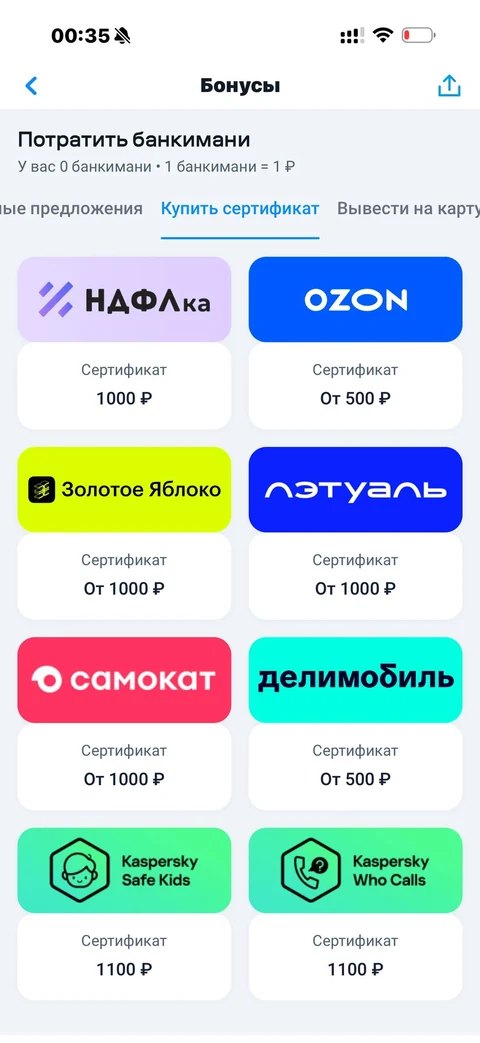The height and width of the screenshot is (1043, 480).
Task: Switch to the Вывести на карту tab
Action: 408,209
